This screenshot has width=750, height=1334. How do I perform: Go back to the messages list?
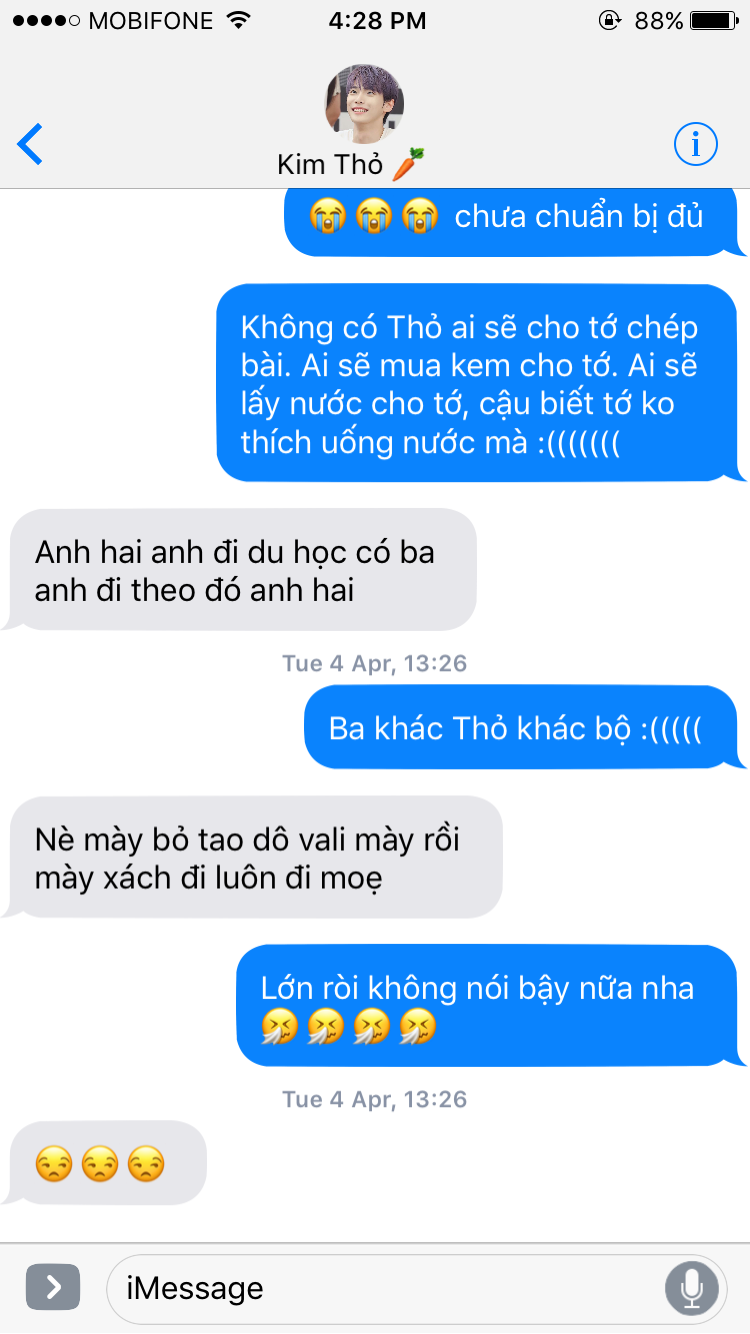[30, 144]
